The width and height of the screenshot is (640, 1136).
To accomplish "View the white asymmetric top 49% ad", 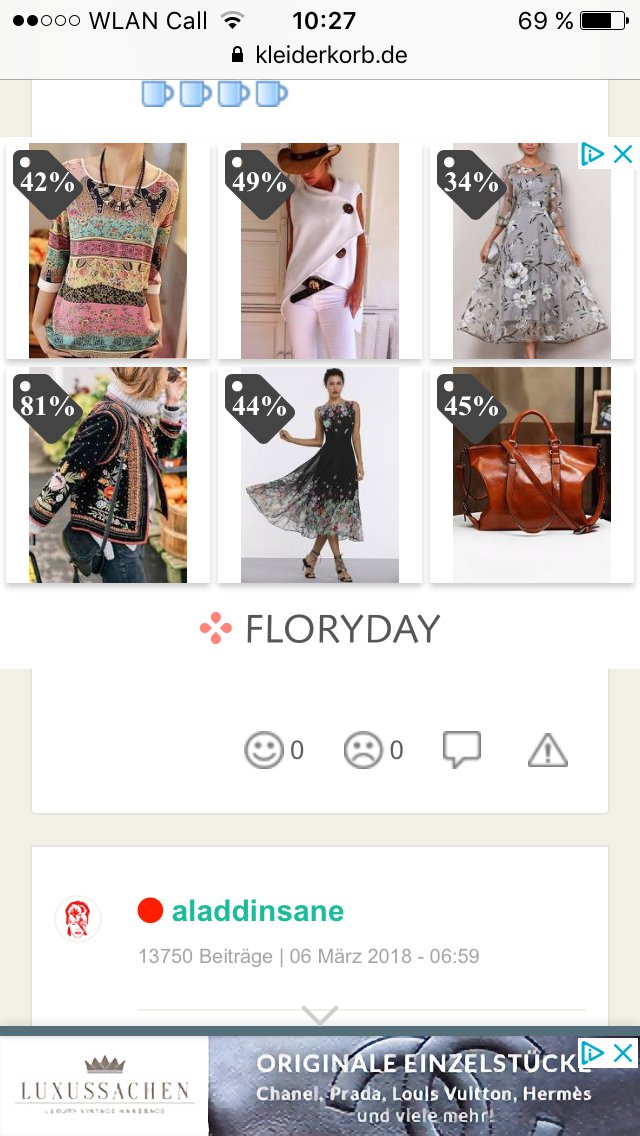I will (x=320, y=251).
